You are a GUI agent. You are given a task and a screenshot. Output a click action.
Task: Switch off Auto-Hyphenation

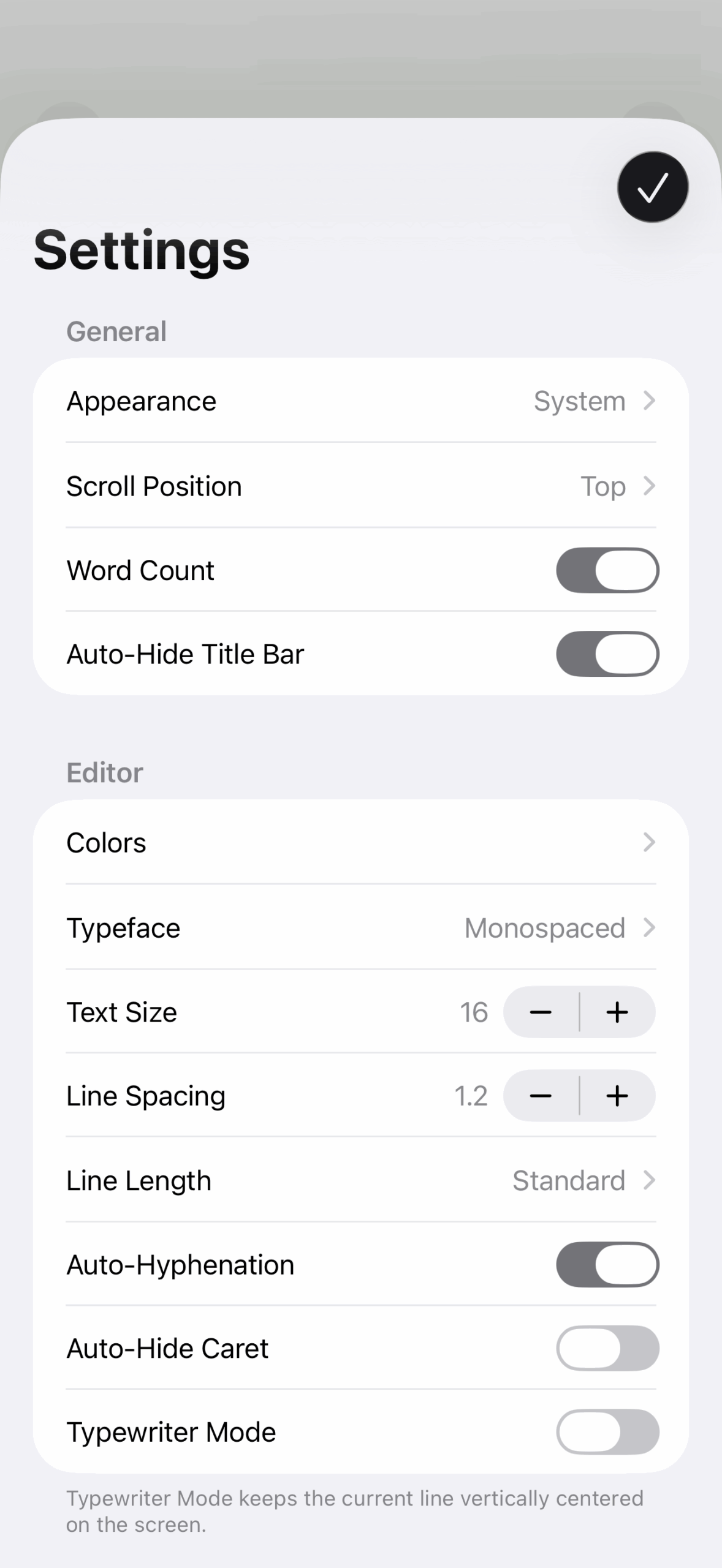click(x=607, y=1264)
